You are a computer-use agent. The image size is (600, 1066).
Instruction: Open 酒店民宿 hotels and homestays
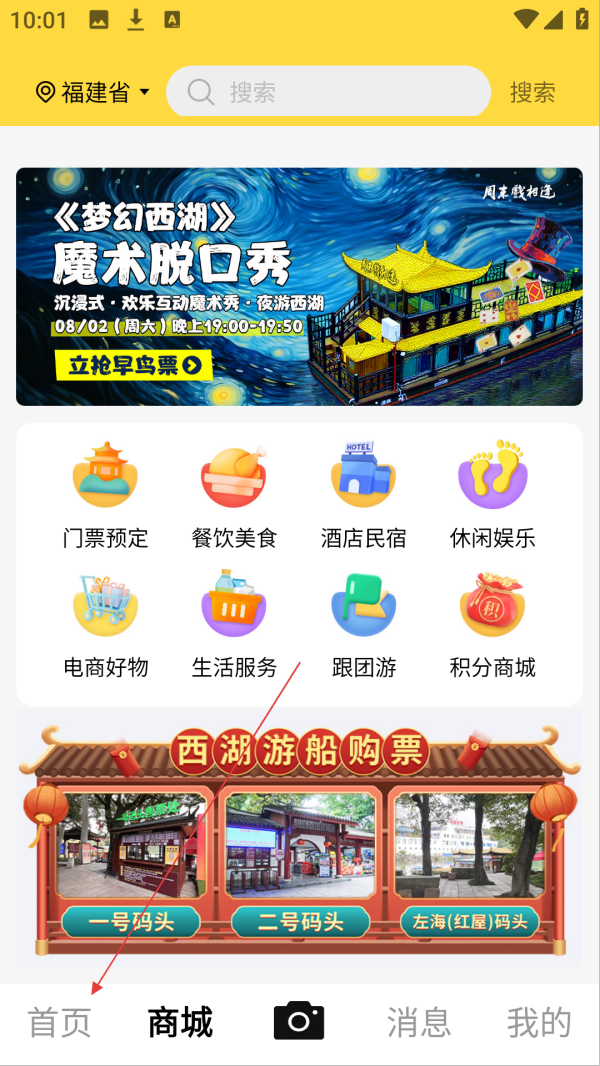pyautogui.click(x=363, y=494)
